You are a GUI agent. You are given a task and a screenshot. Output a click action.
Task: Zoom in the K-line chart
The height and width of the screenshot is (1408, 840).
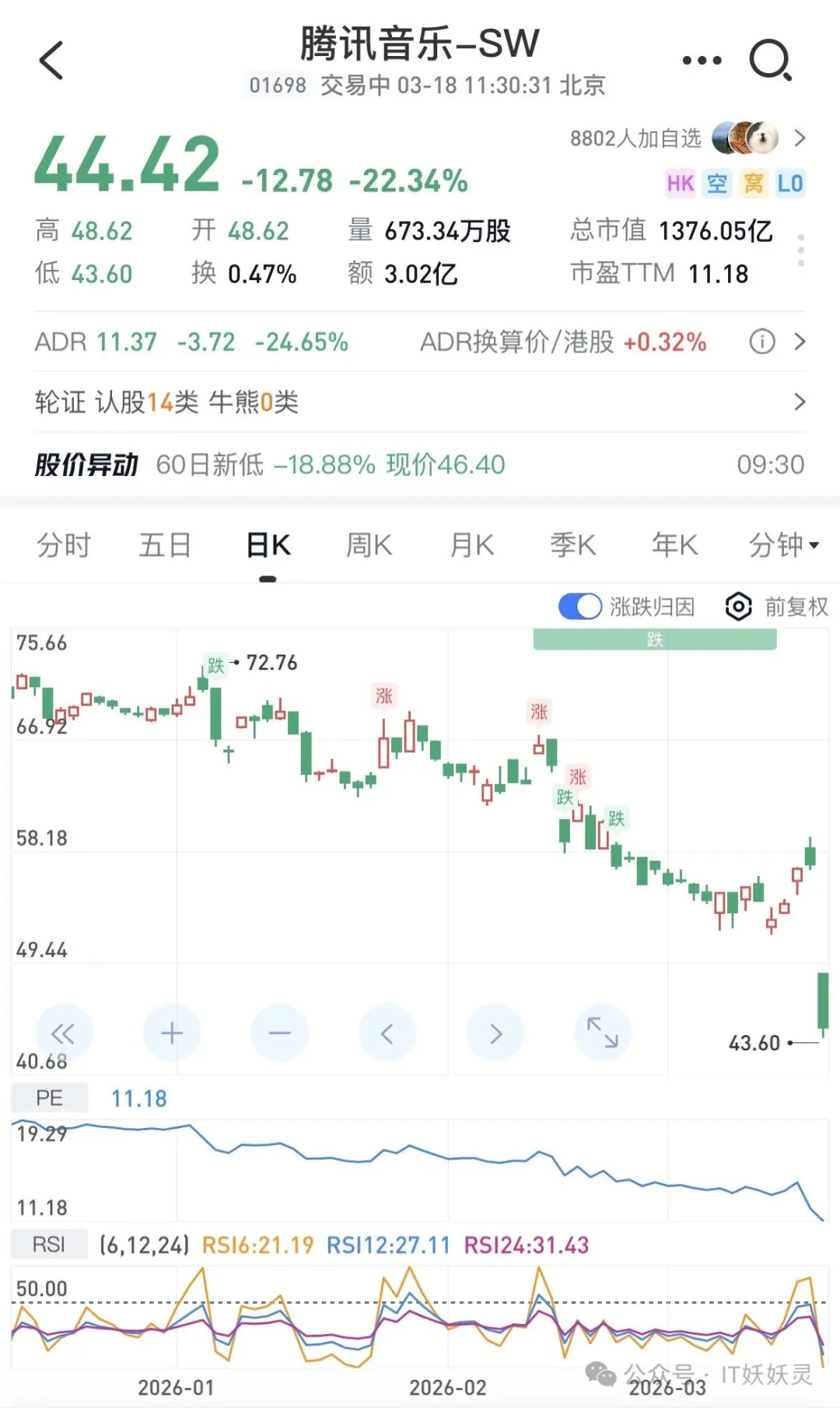click(x=172, y=1033)
